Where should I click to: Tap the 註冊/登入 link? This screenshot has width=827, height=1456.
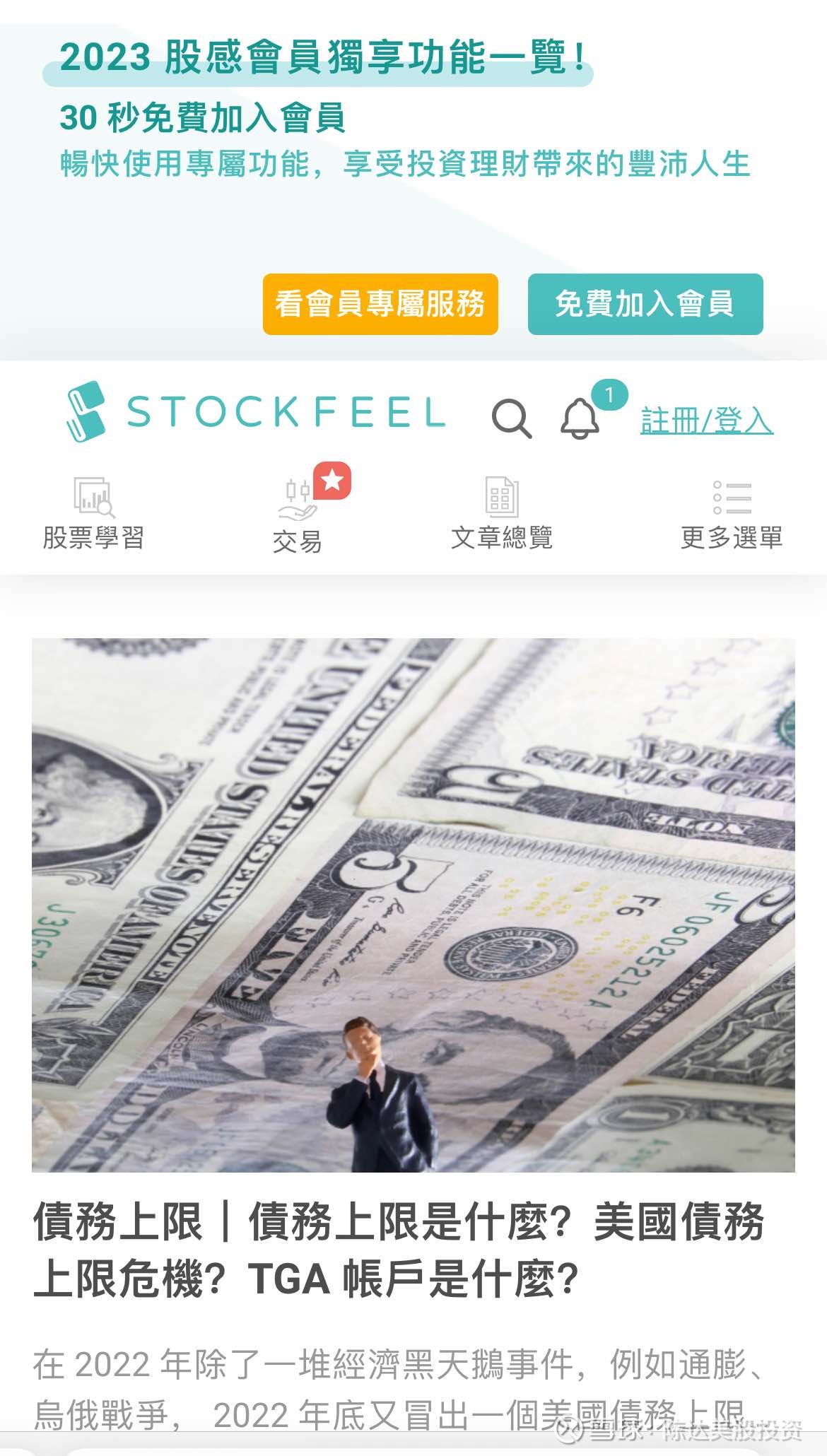706,421
